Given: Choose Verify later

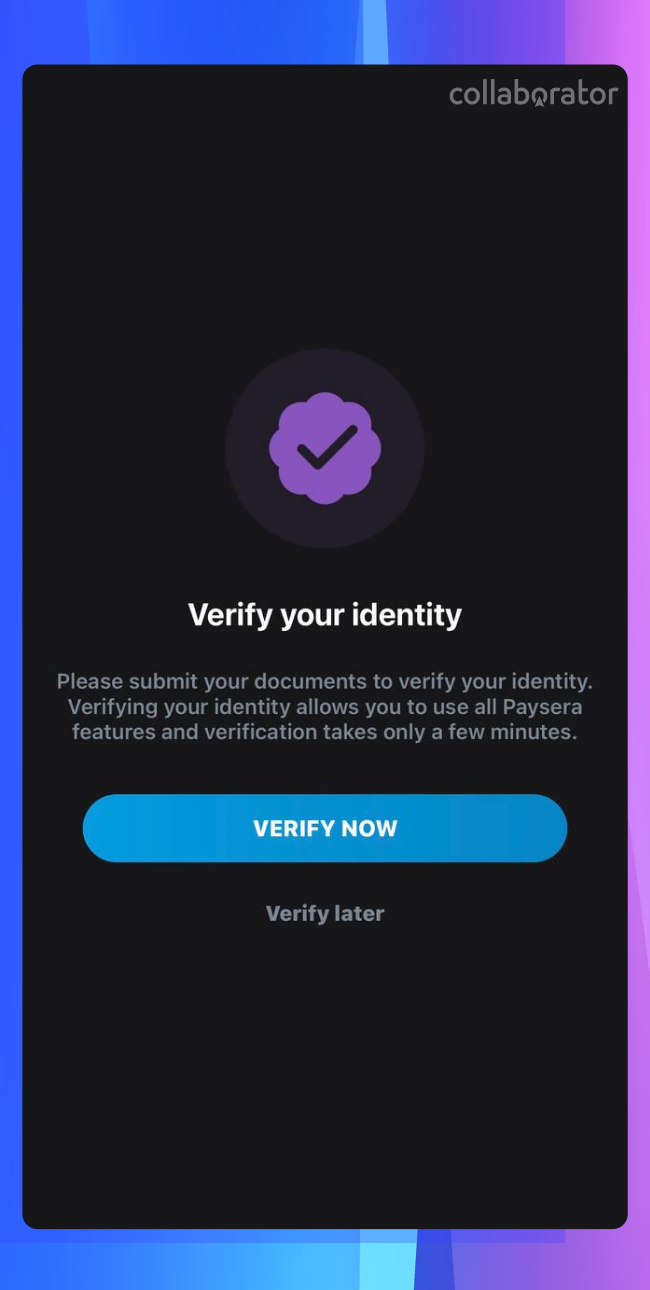Looking at the screenshot, I should click(x=325, y=913).
